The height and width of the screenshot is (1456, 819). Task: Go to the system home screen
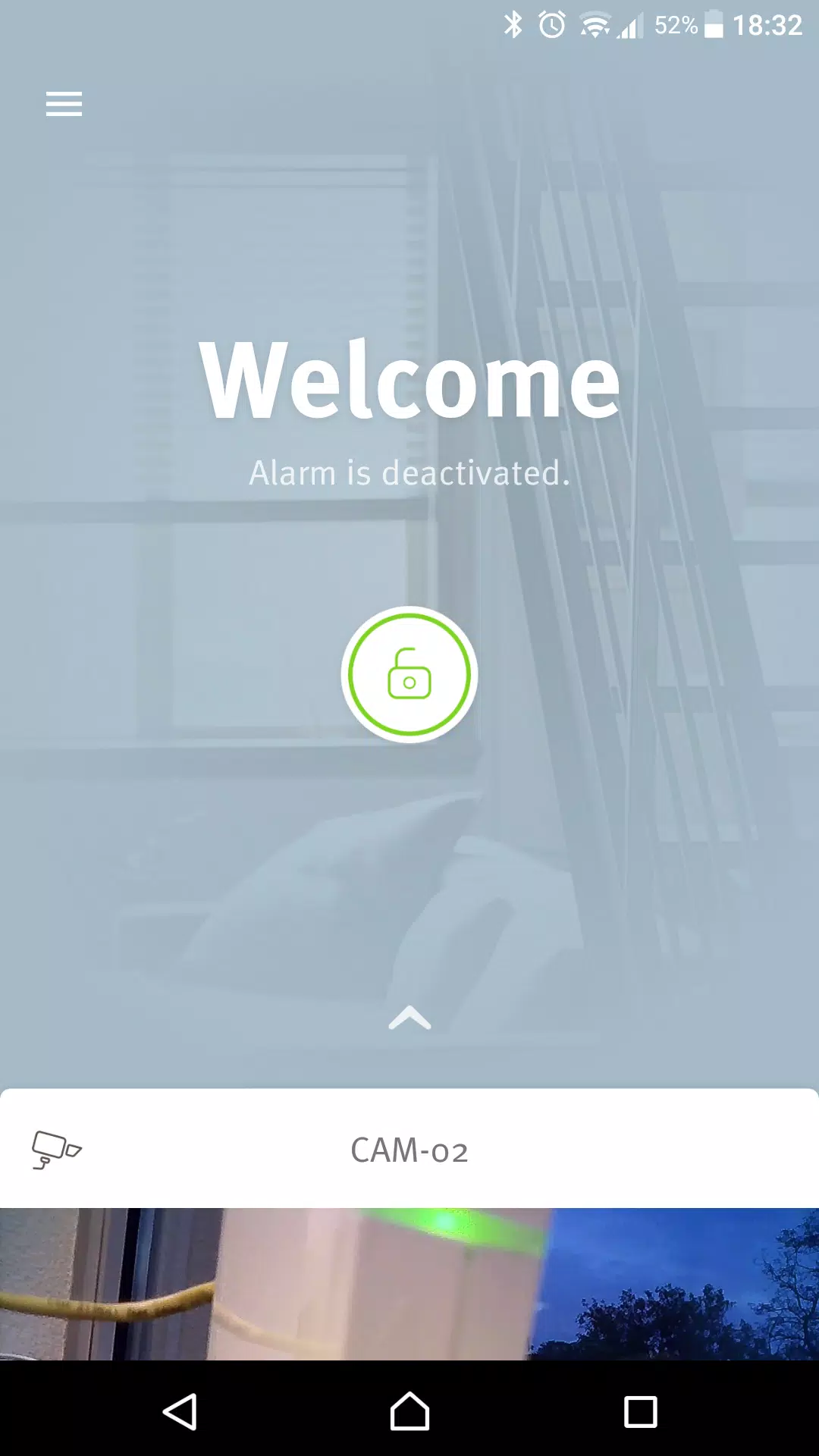[409, 1412]
